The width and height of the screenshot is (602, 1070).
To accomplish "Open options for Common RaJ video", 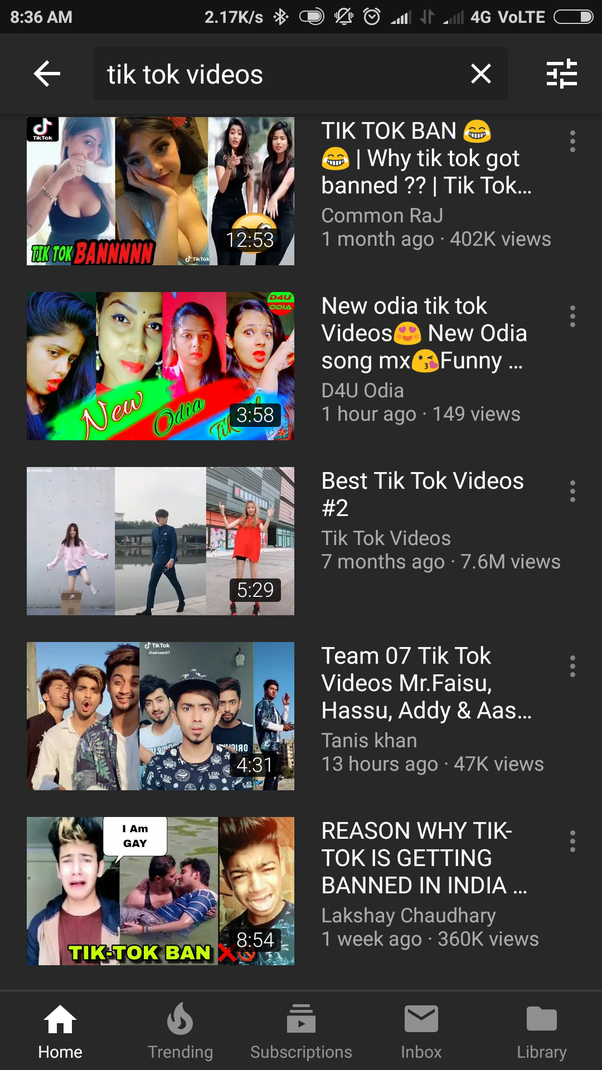I will pyautogui.click(x=572, y=141).
